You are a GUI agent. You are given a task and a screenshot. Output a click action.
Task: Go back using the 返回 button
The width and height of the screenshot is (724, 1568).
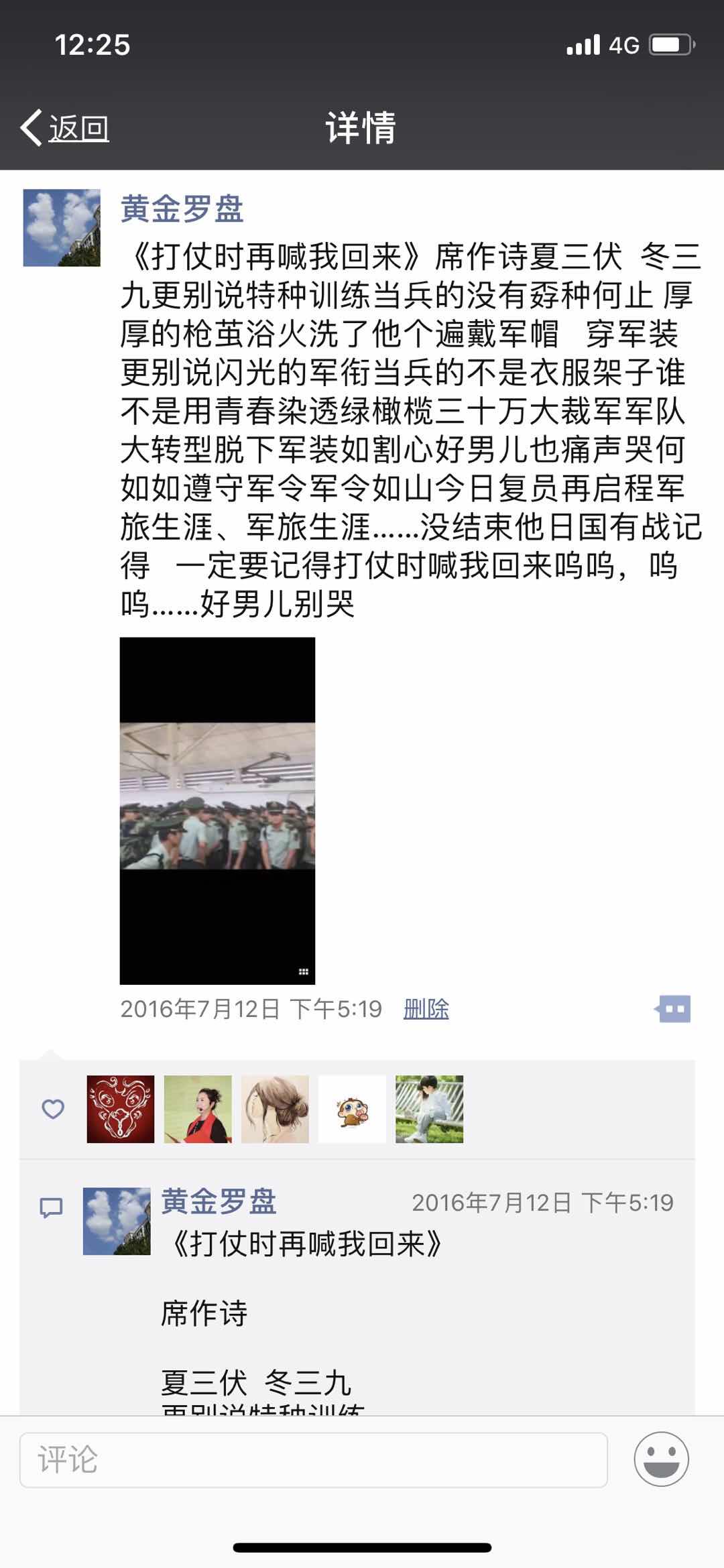[x=65, y=127]
